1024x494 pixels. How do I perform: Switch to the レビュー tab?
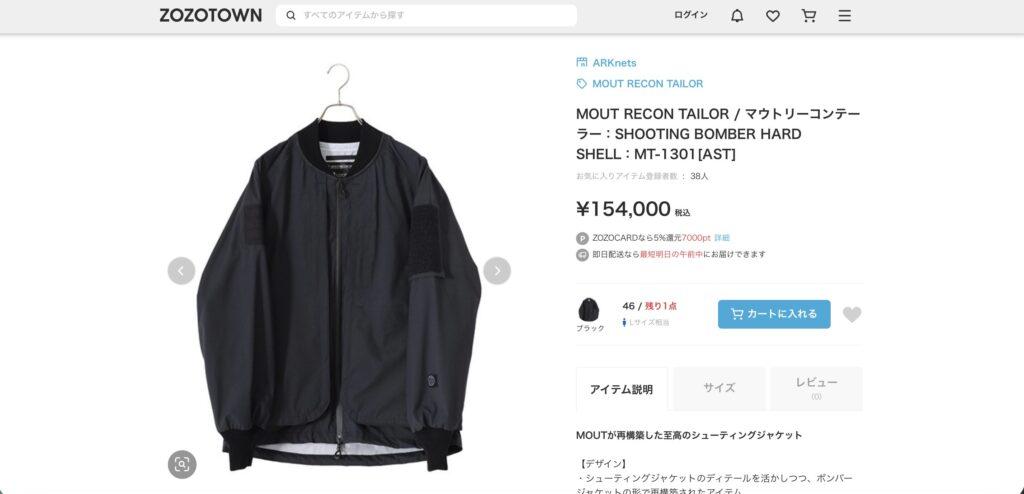click(816, 388)
